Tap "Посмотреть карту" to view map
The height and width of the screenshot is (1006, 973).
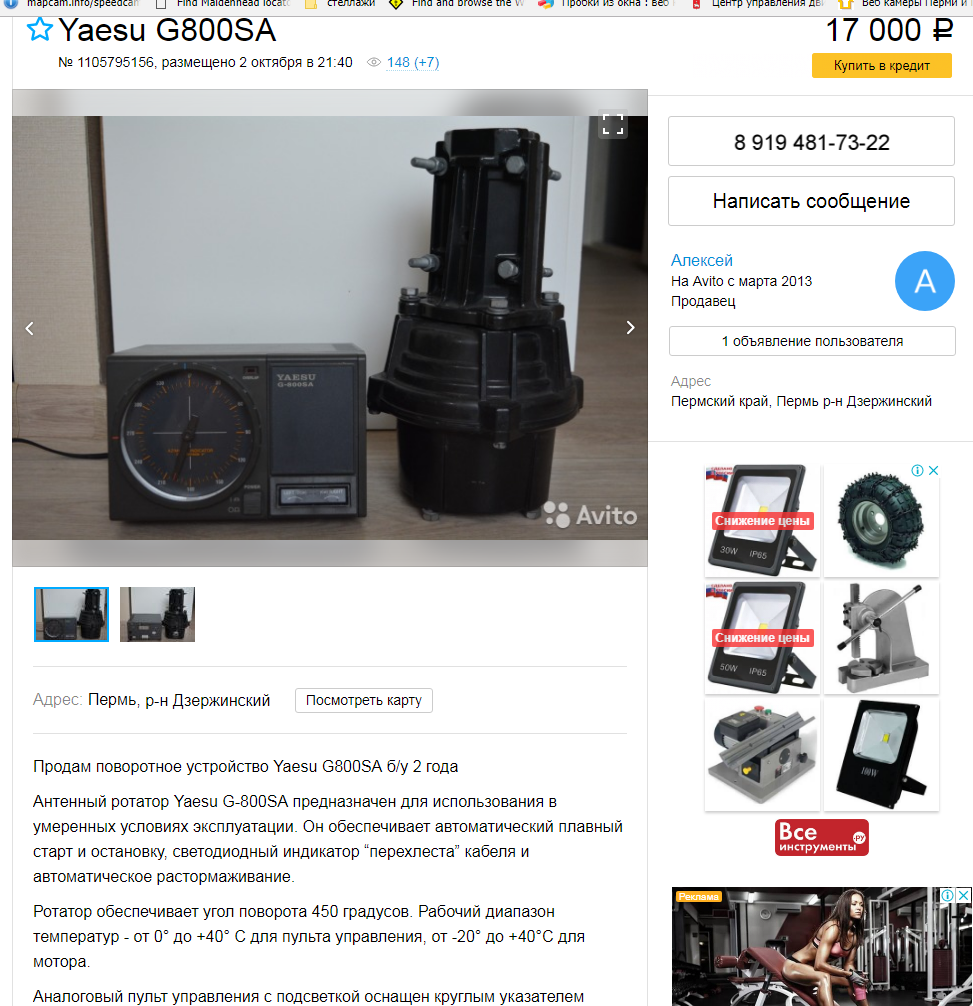coord(364,700)
